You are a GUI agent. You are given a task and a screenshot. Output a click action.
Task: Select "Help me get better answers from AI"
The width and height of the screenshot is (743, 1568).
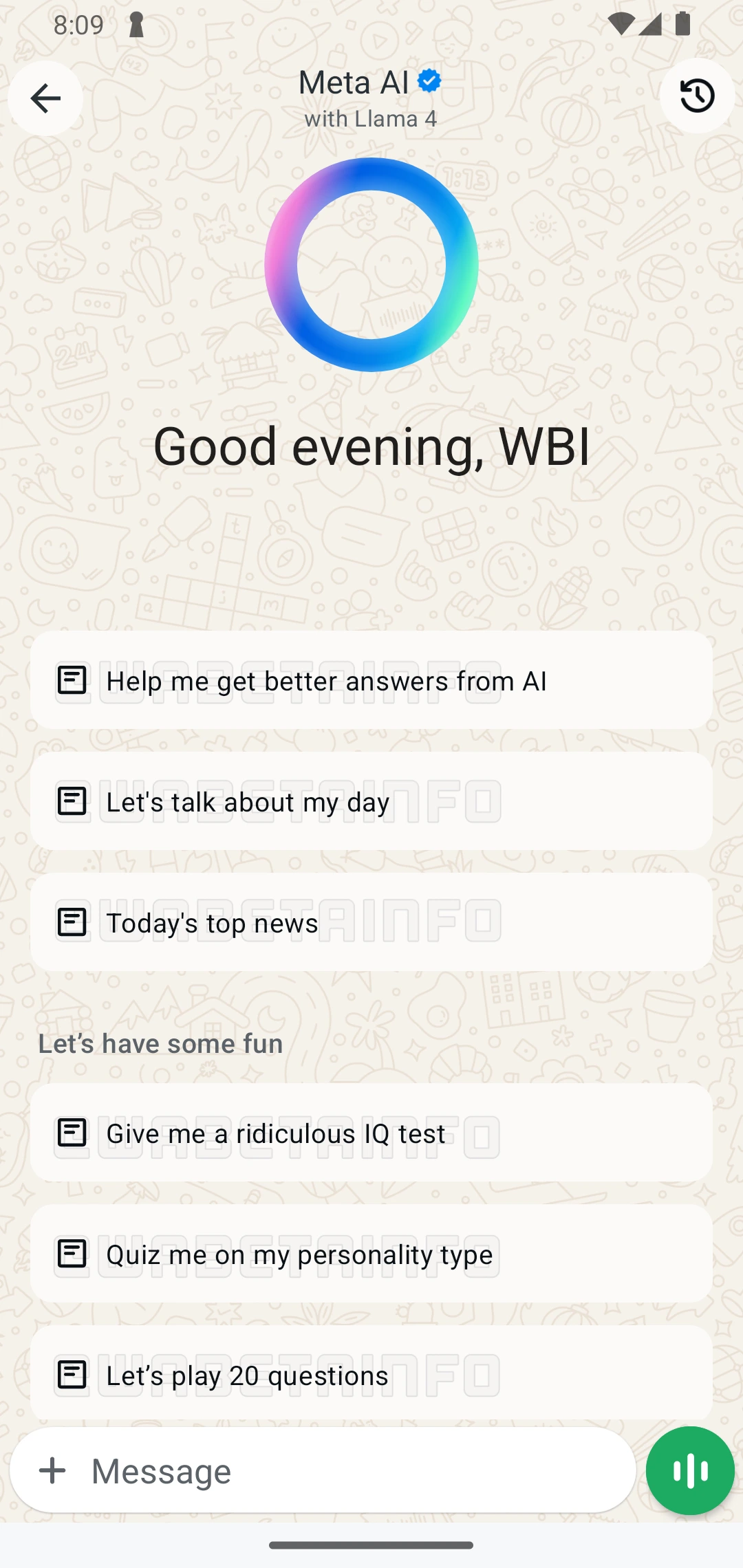coord(371,681)
